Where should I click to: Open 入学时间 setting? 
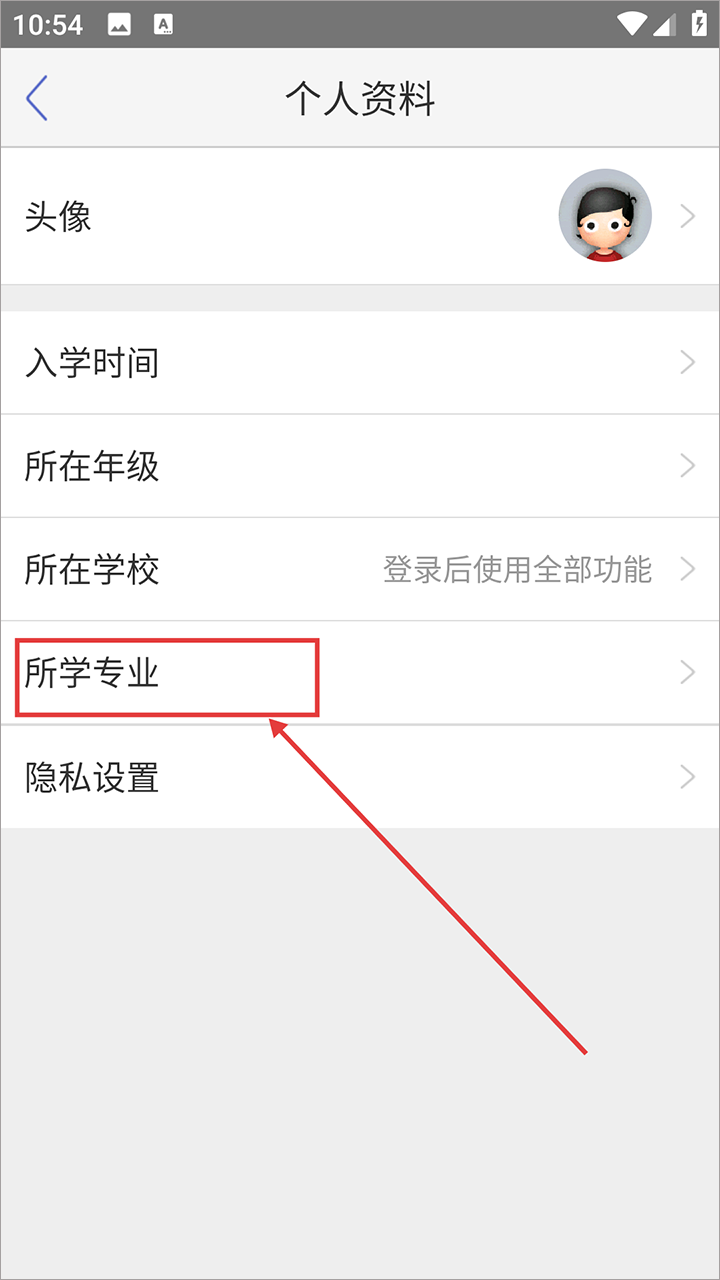(x=360, y=363)
